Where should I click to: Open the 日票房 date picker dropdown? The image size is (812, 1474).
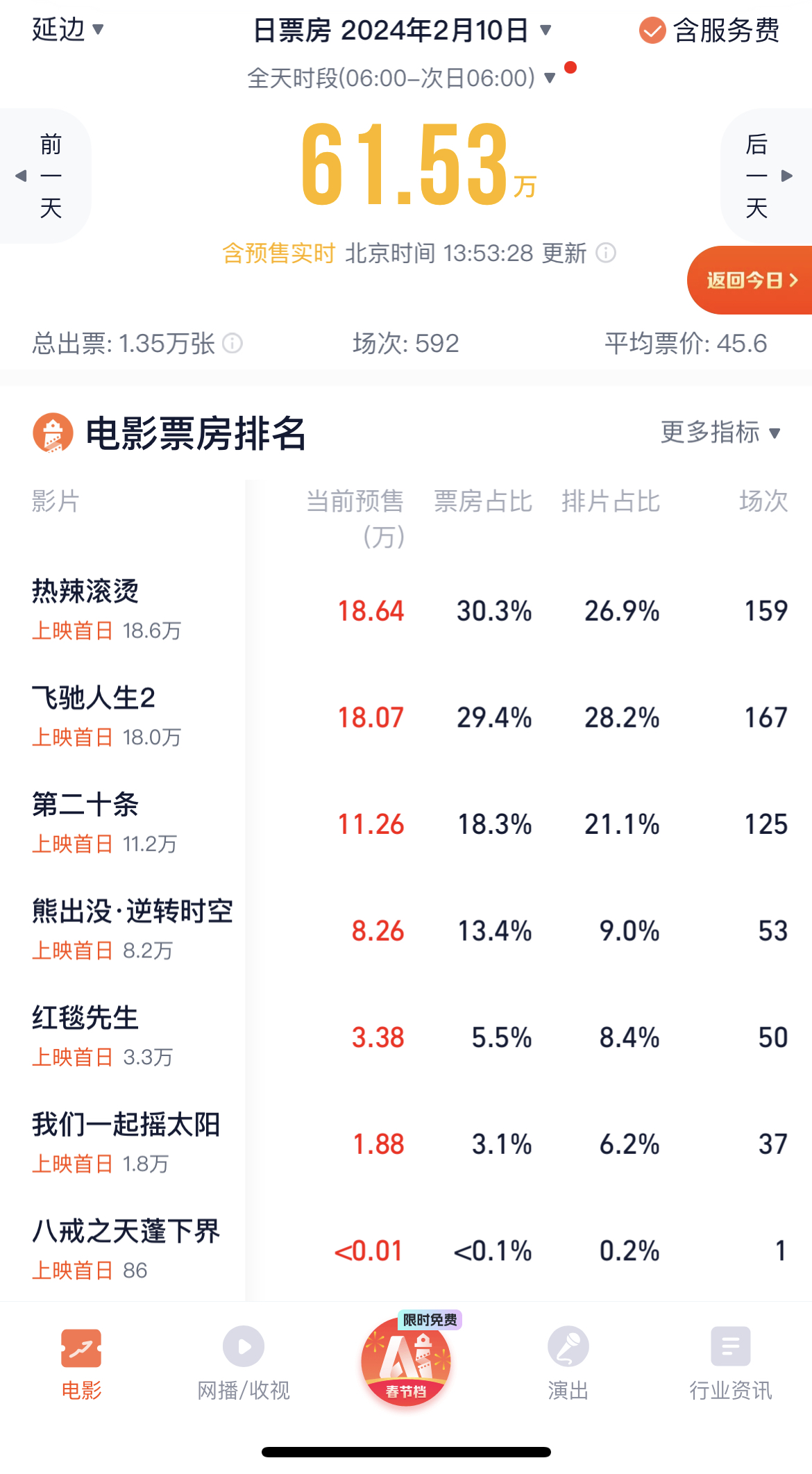[402, 31]
